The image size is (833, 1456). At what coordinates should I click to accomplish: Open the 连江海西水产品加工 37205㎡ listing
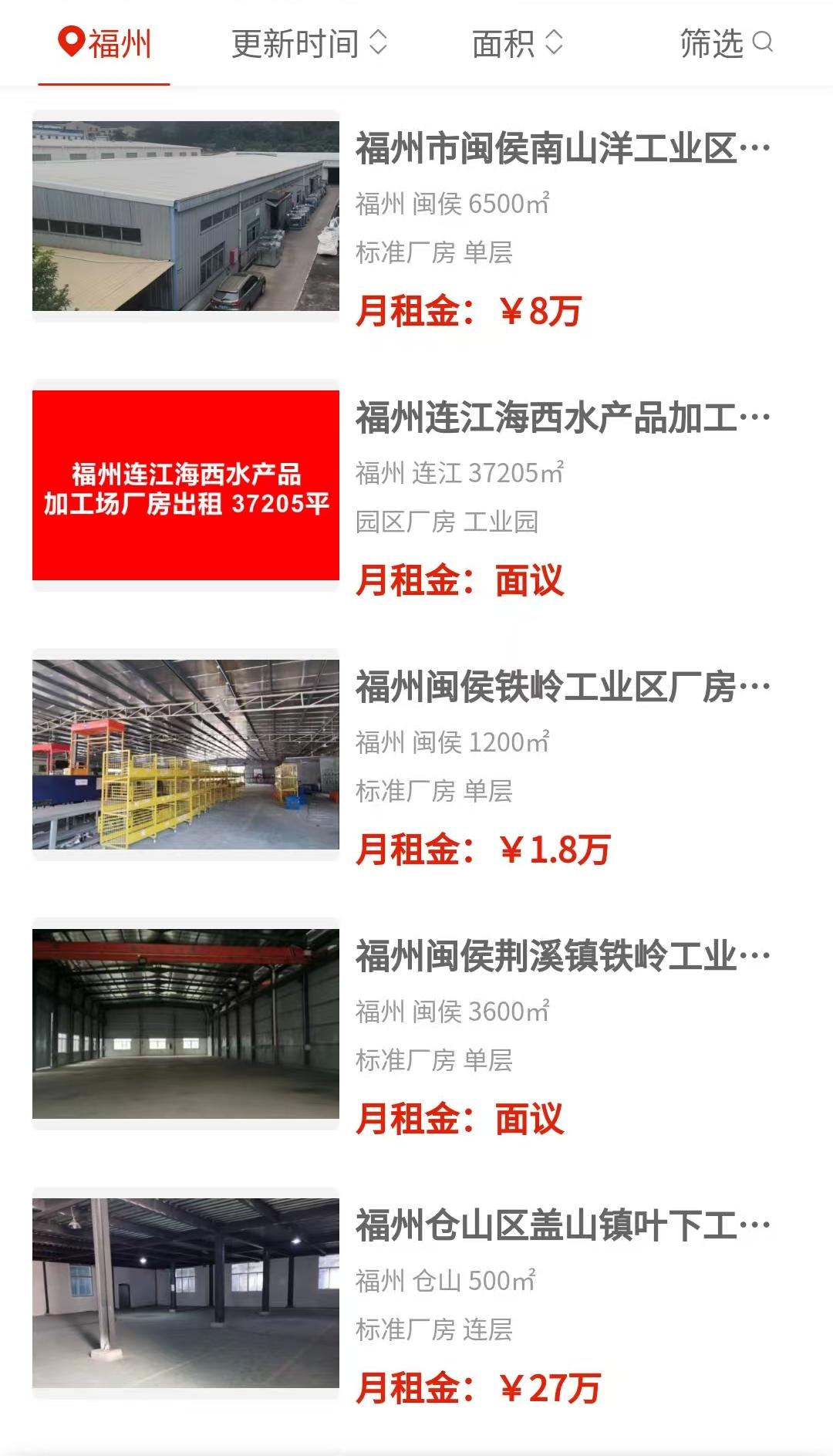tap(562, 418)
